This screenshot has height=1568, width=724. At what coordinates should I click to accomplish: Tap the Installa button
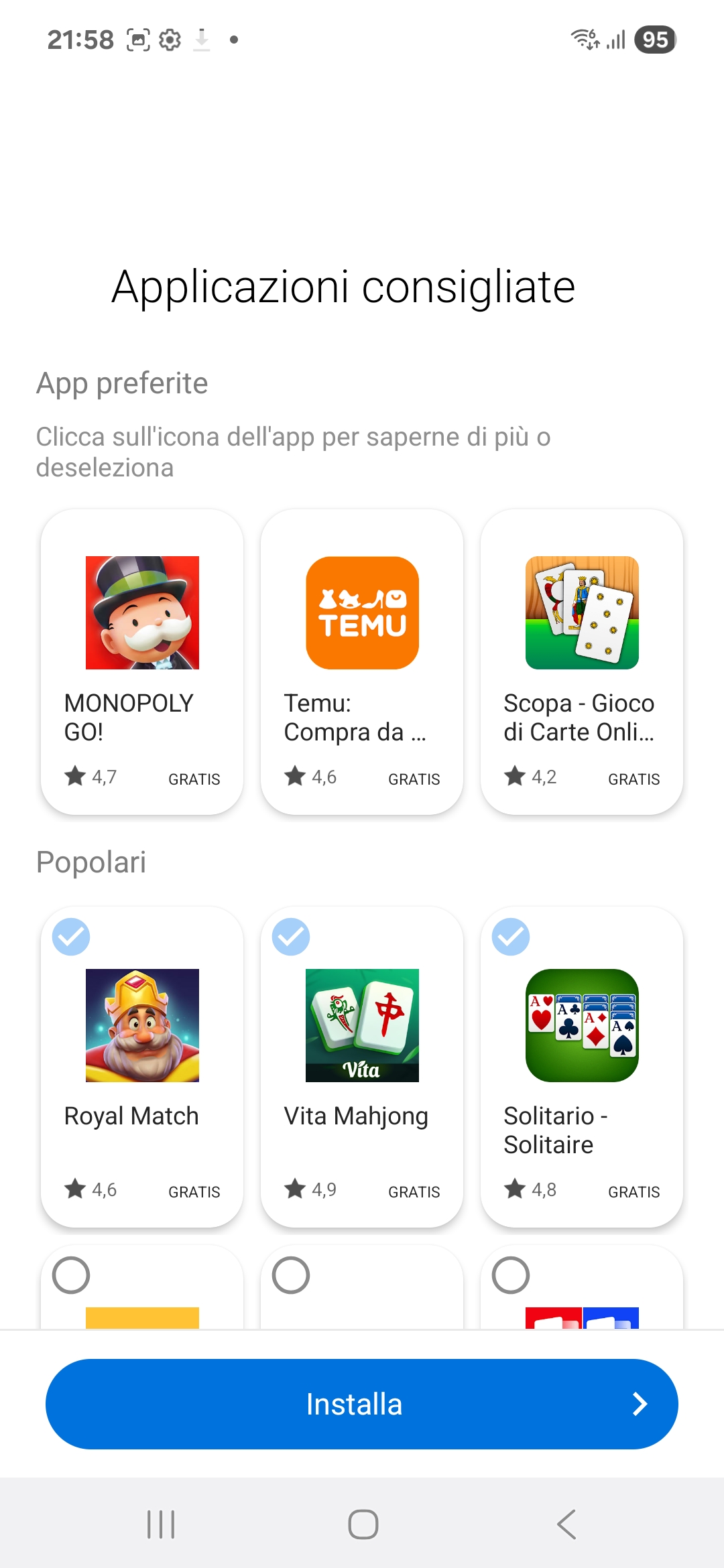362,1404
